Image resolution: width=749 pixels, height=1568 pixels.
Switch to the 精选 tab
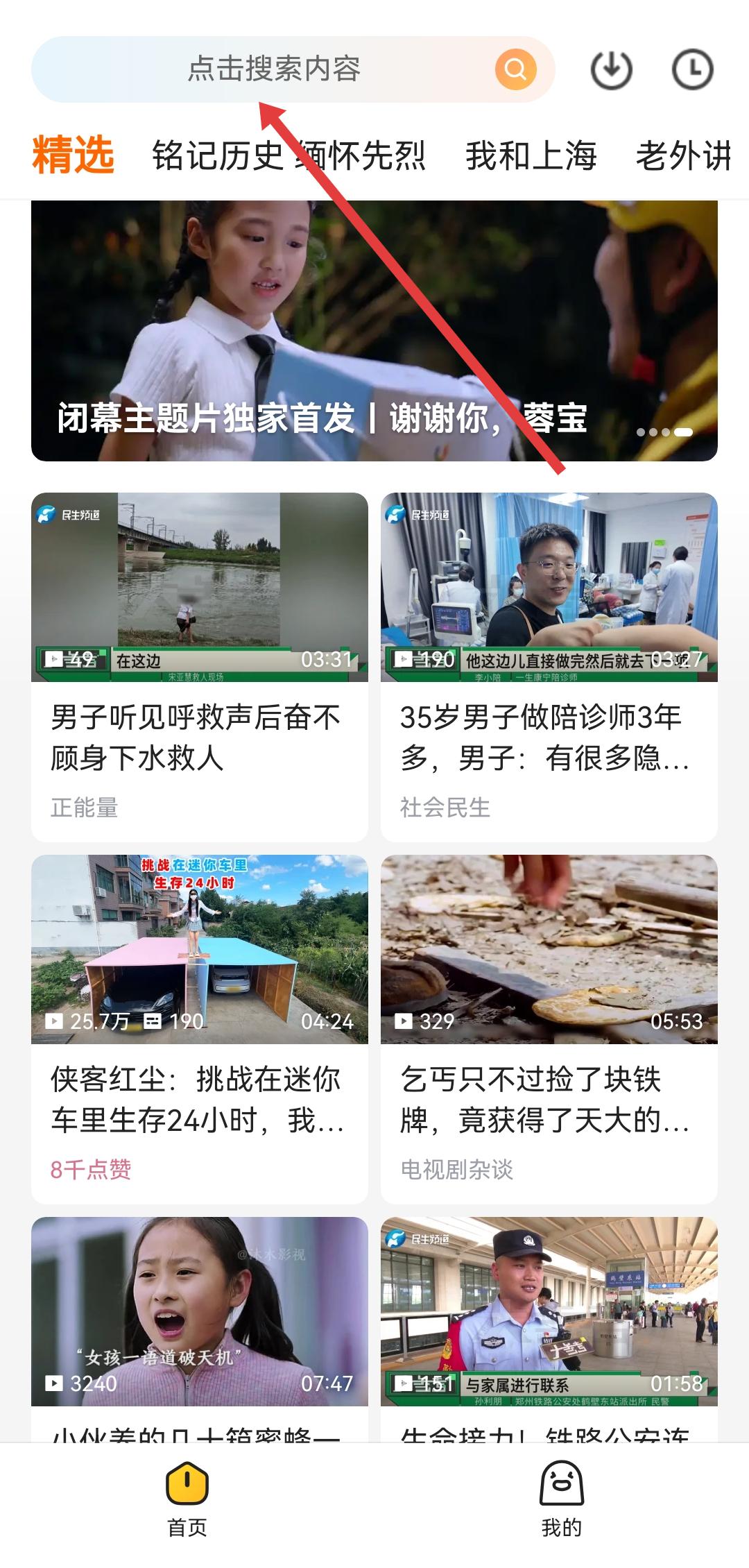click(73, 155)
